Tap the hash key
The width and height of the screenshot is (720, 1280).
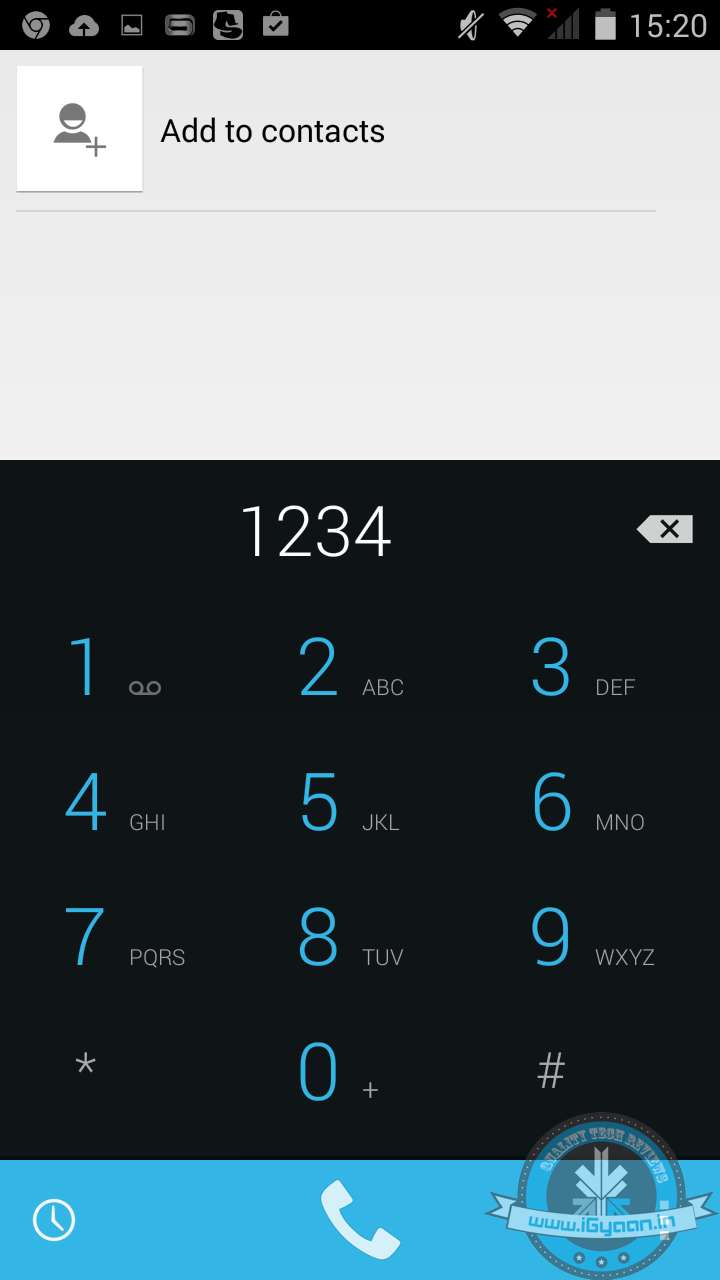[551, 1070]
